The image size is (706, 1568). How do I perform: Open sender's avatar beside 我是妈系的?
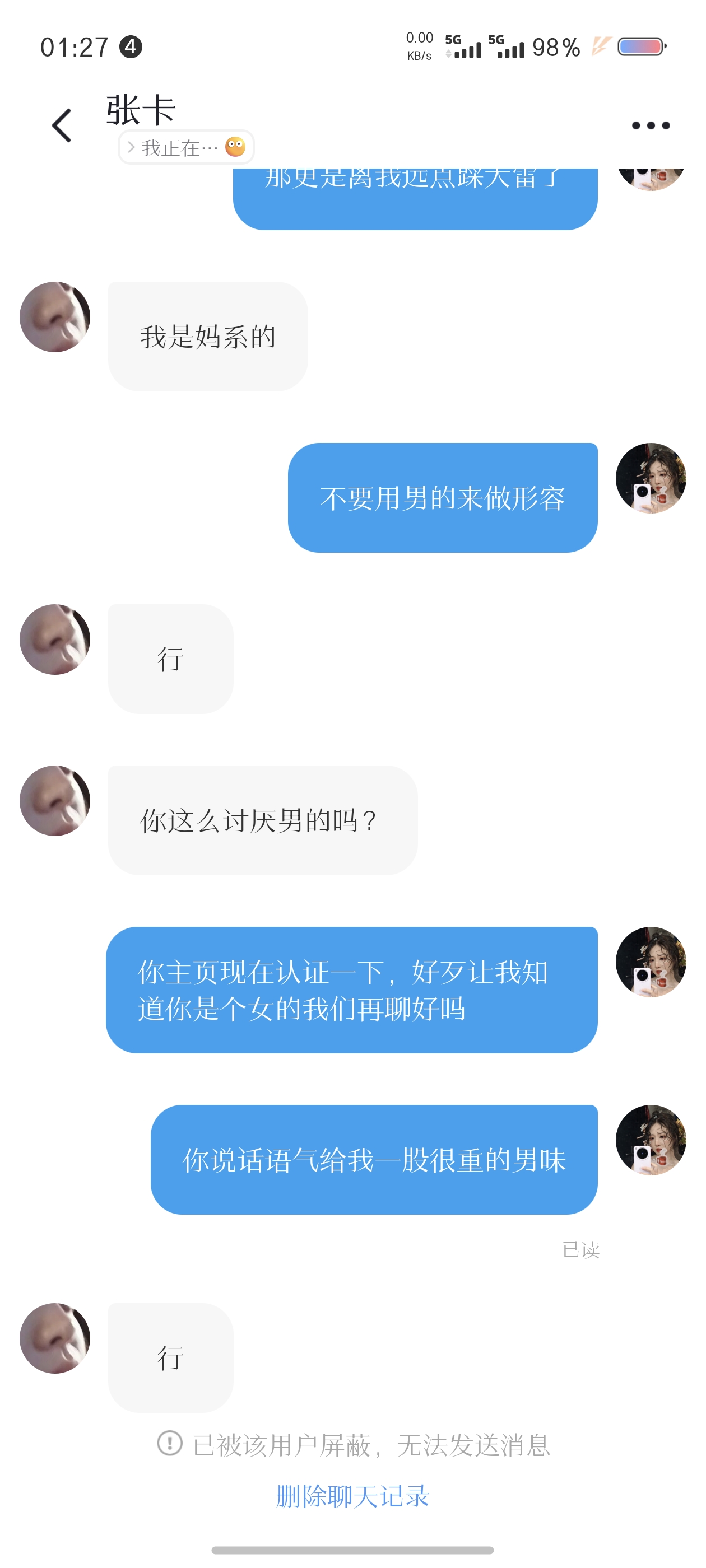55,316
